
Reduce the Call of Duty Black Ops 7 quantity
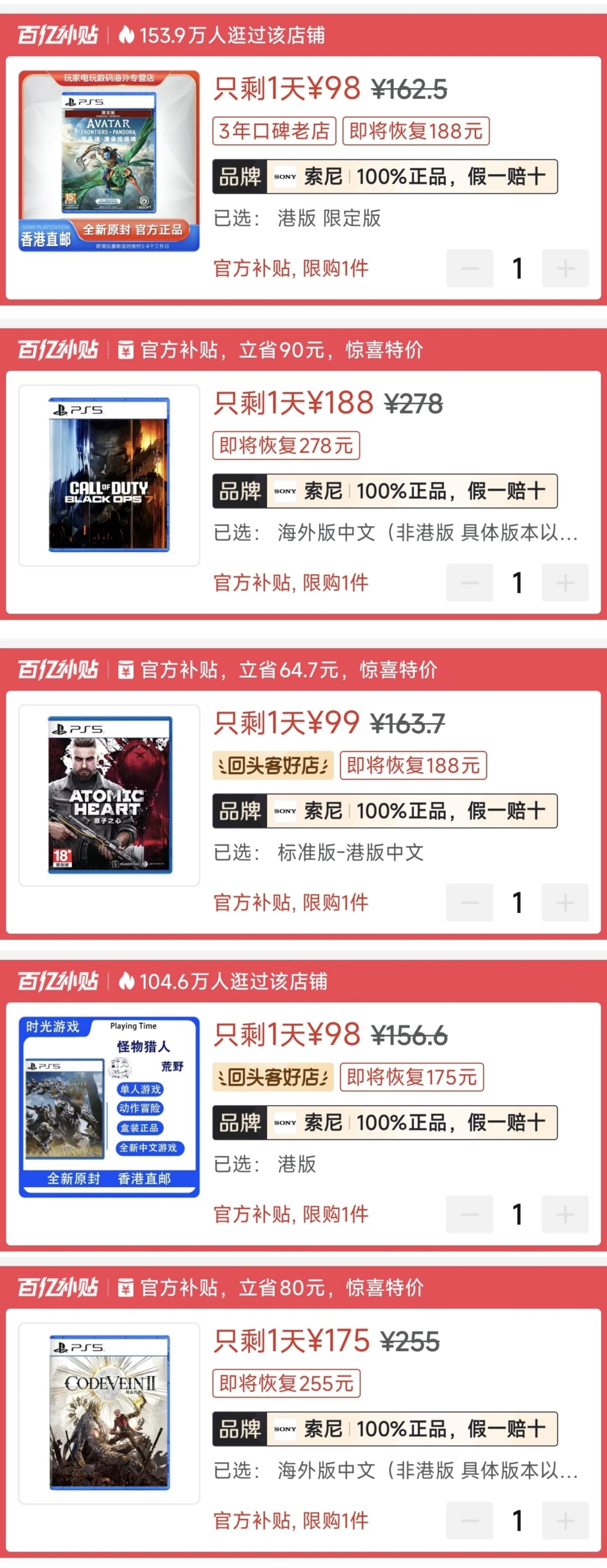coord(469,582)
